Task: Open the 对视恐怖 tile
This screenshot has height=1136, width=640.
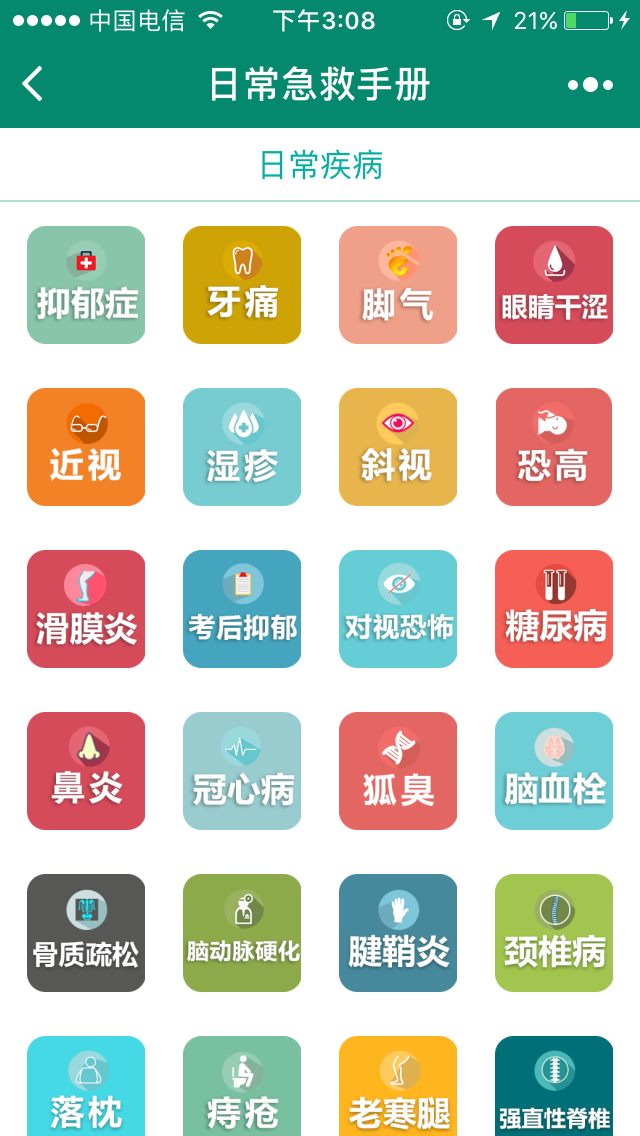Action: [398, 609]
